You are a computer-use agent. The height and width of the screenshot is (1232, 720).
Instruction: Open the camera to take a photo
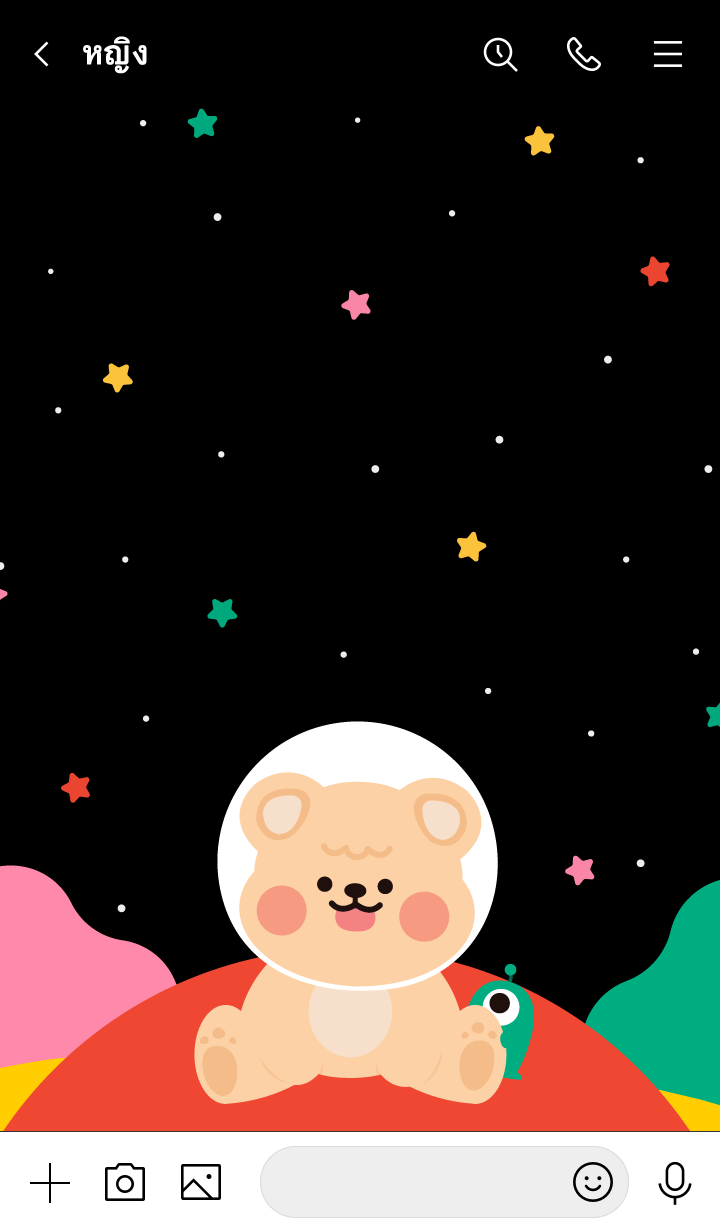click(x=125, y=1182)
